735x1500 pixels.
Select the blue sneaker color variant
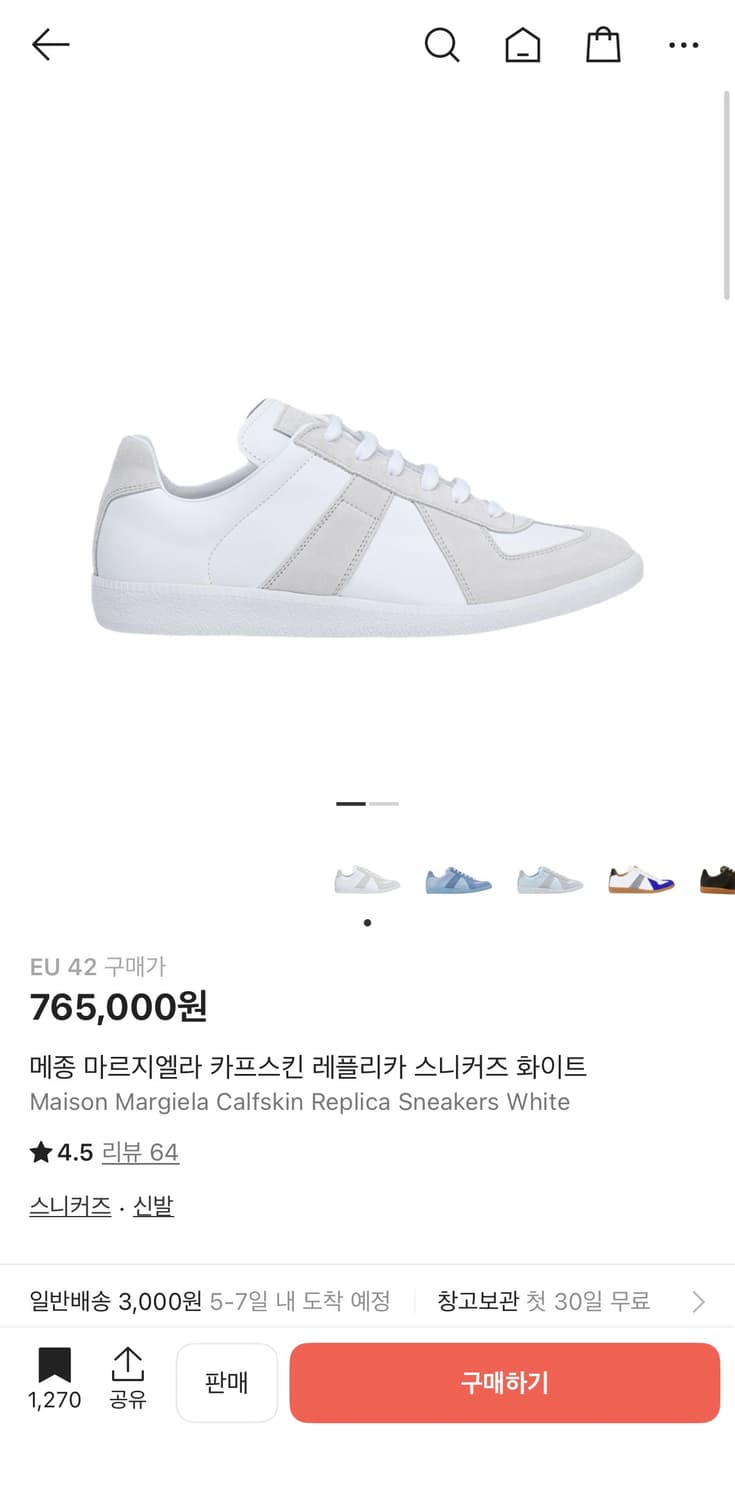pyautogui.click(x=457, y=878)
